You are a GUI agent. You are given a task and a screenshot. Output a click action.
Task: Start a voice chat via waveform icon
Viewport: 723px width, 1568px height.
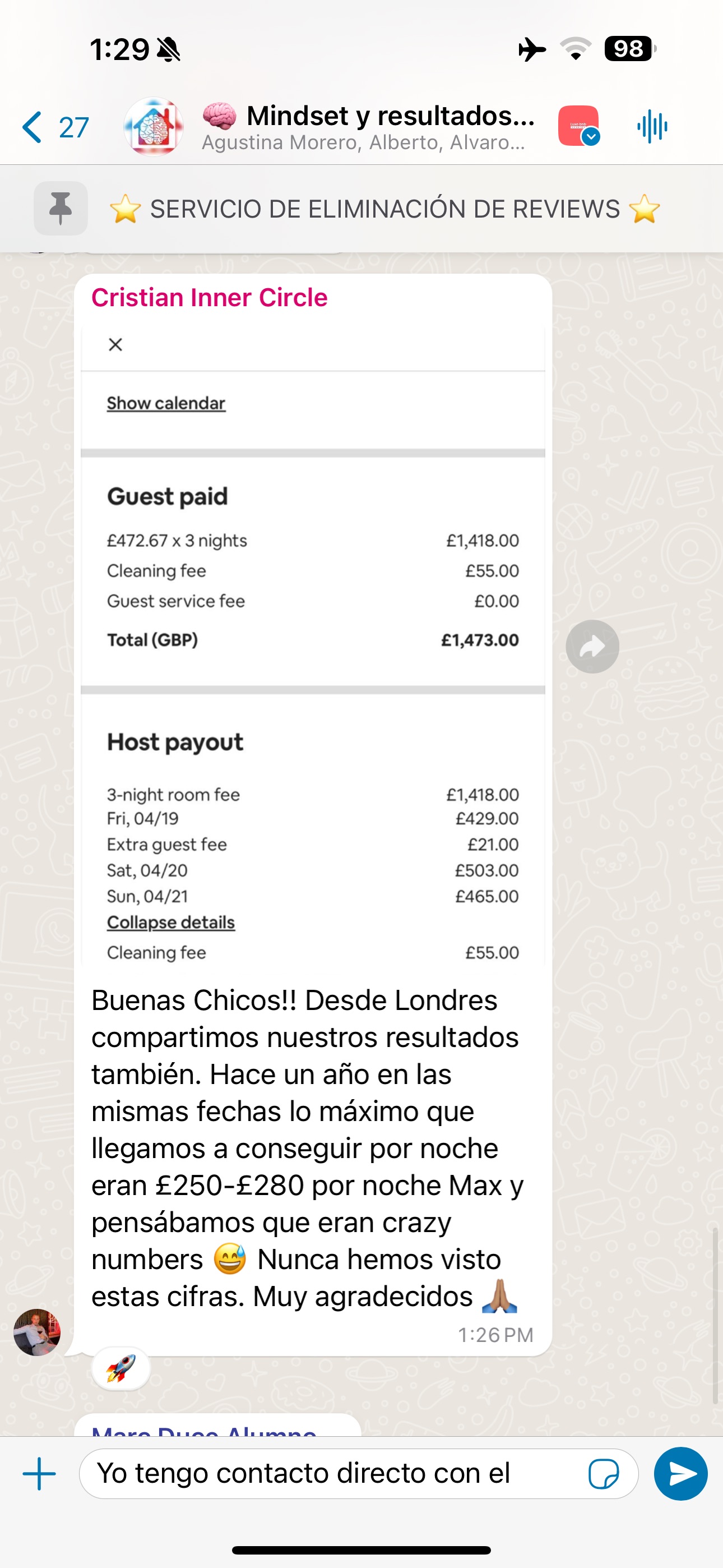pyautogui.click(x=652, y=127)
